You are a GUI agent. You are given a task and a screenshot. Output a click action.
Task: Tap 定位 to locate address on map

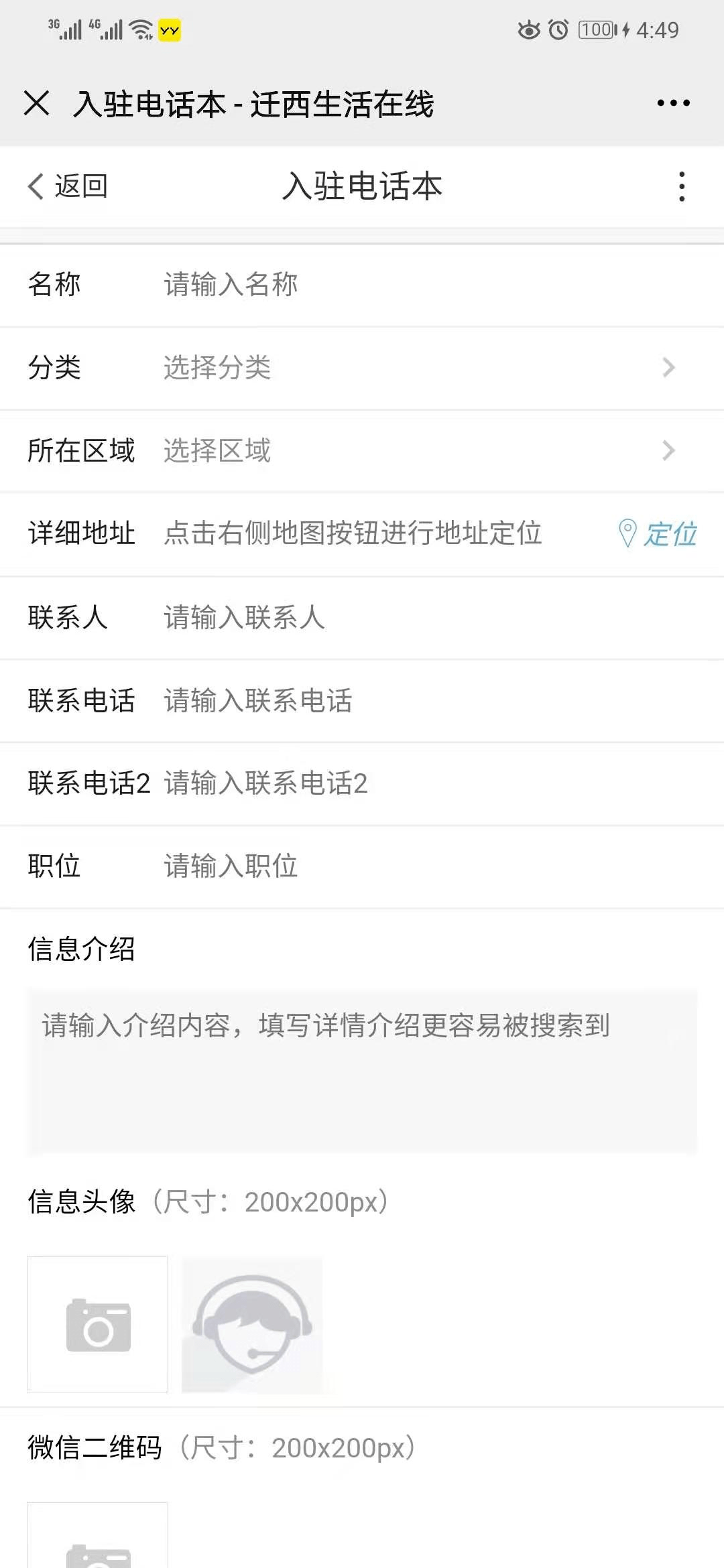[x=658, y=534]
